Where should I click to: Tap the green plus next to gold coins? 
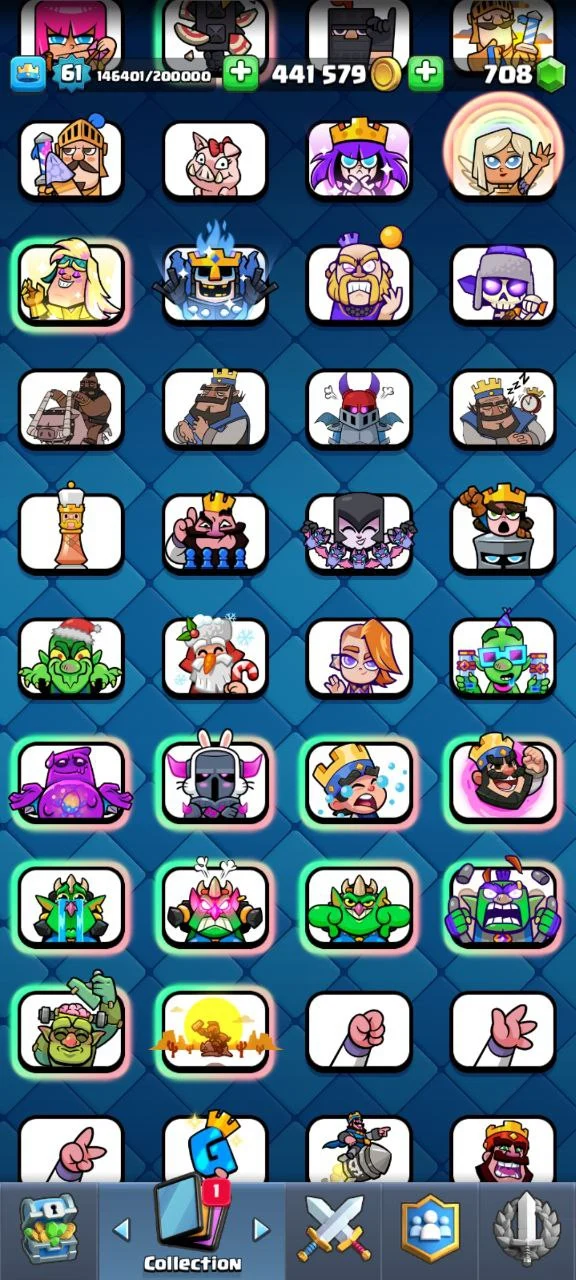(x=426, y=73)
